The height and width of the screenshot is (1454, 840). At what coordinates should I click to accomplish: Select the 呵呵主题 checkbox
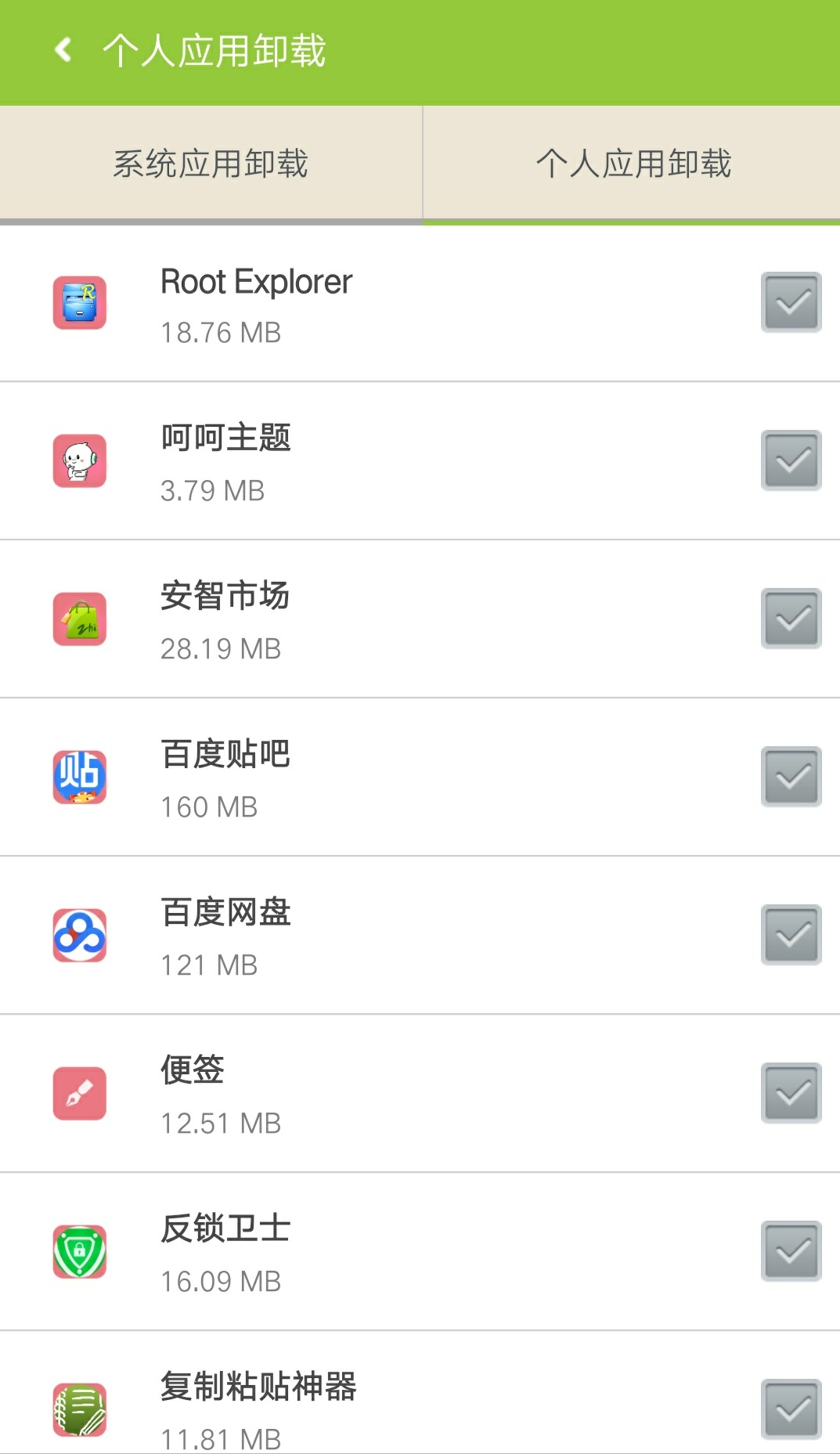coord(791,462)
